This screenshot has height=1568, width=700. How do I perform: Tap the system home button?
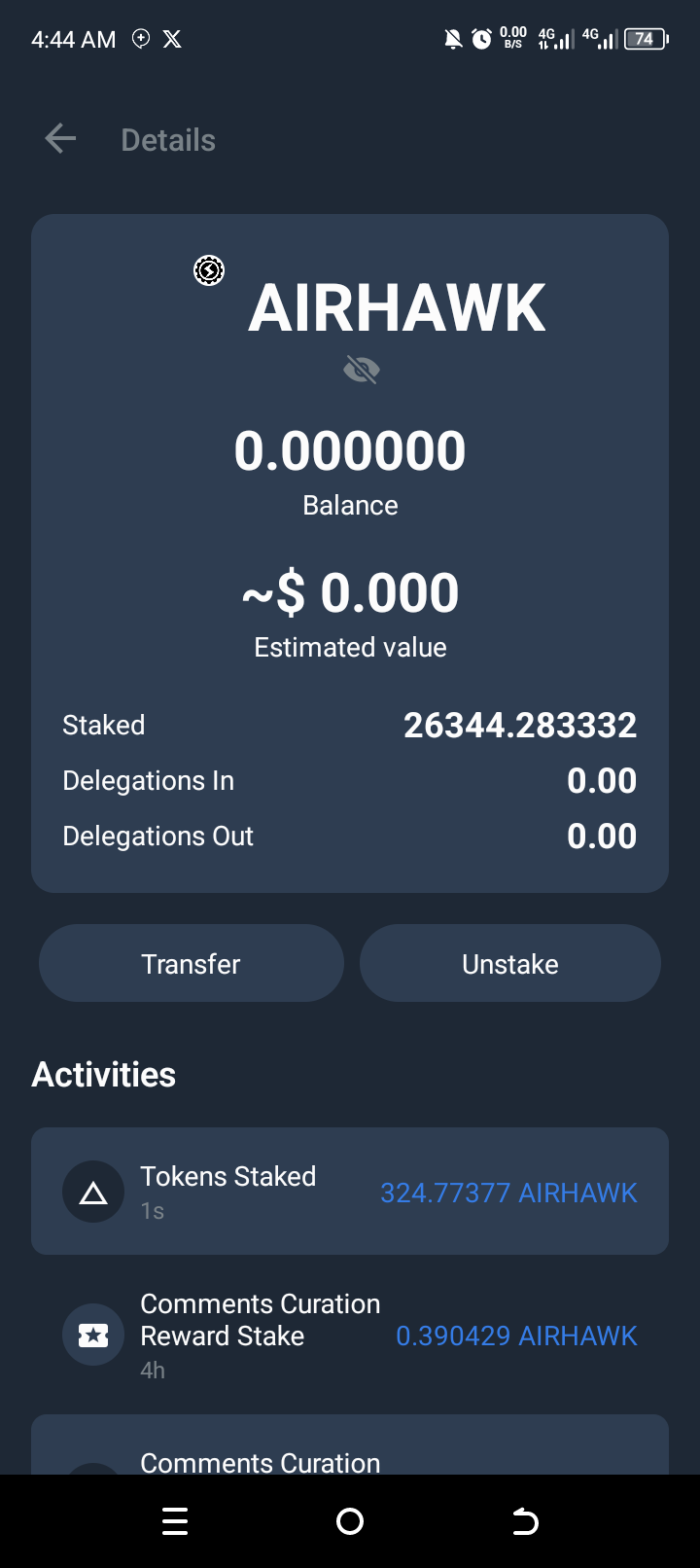350,1521
